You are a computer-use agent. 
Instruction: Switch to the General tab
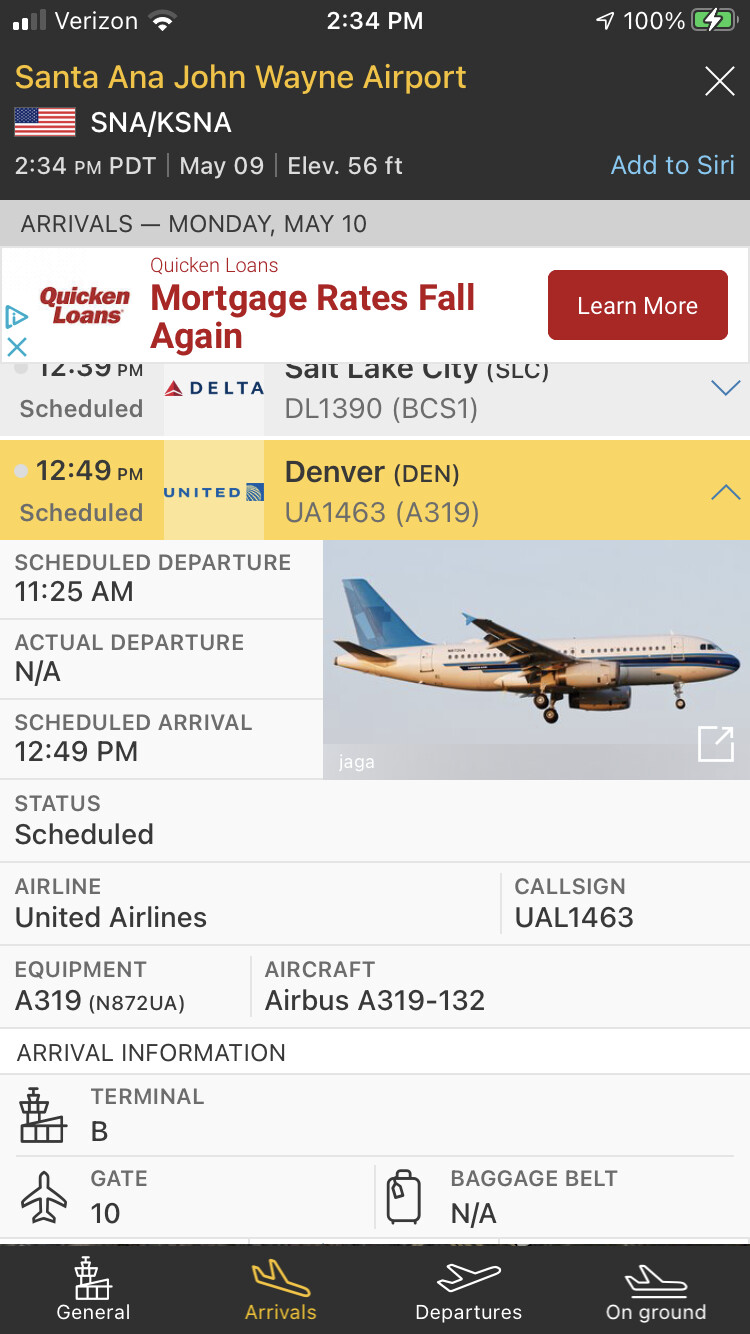pos(94,1290)
